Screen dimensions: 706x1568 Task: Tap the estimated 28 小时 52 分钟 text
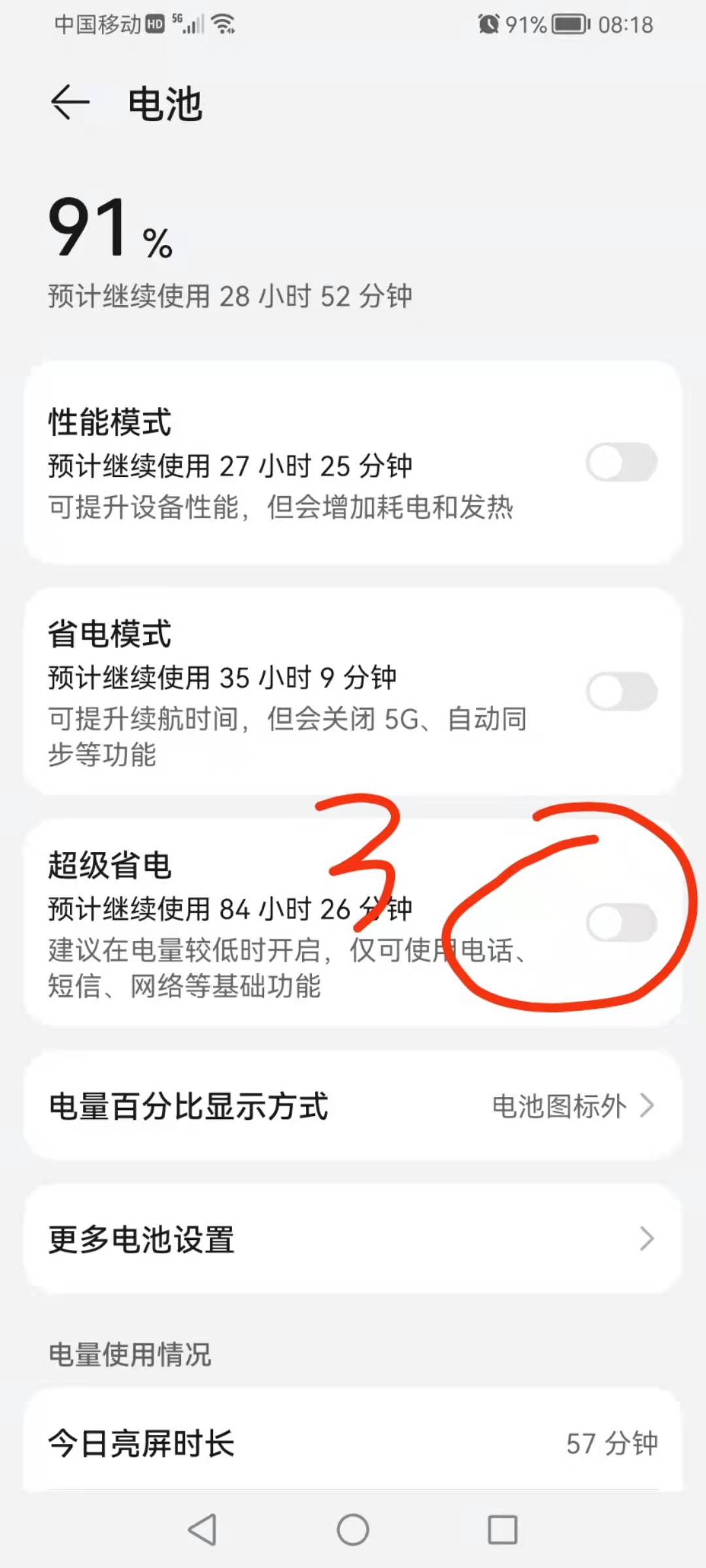(229, 296)
